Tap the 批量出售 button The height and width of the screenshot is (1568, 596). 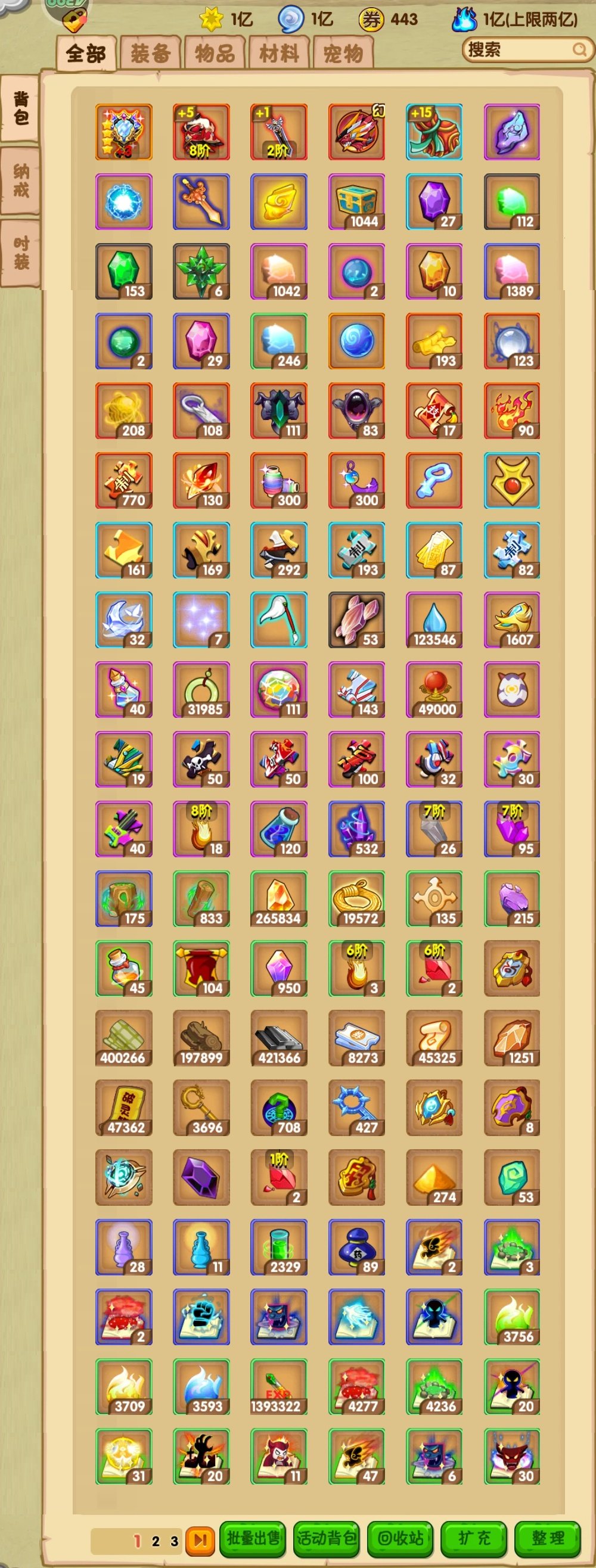[253, 1538]
